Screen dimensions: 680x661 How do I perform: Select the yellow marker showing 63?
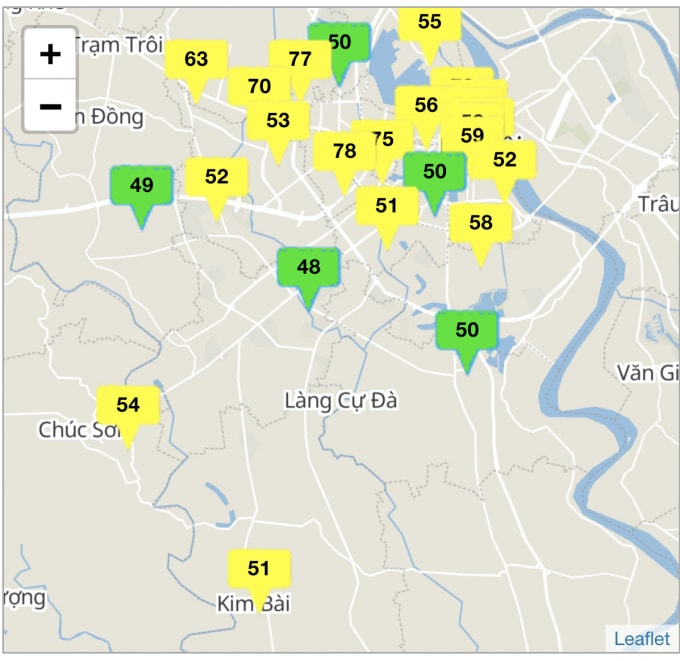[196, 59]
